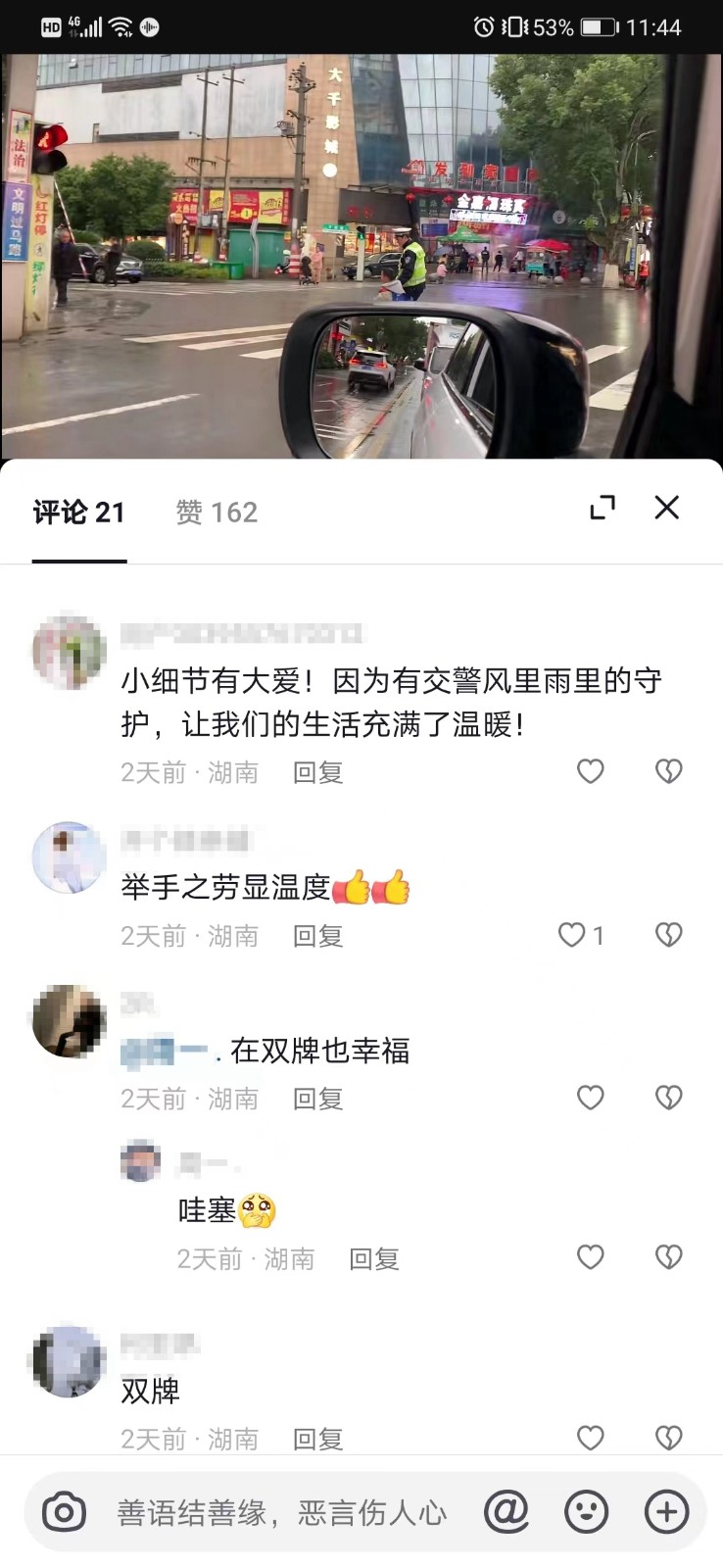This screenshot has width=723, height=1568.
Task: Reply to the 举手之劳显温度 comment
Action: pyautogui.click(x=317, y=936)
